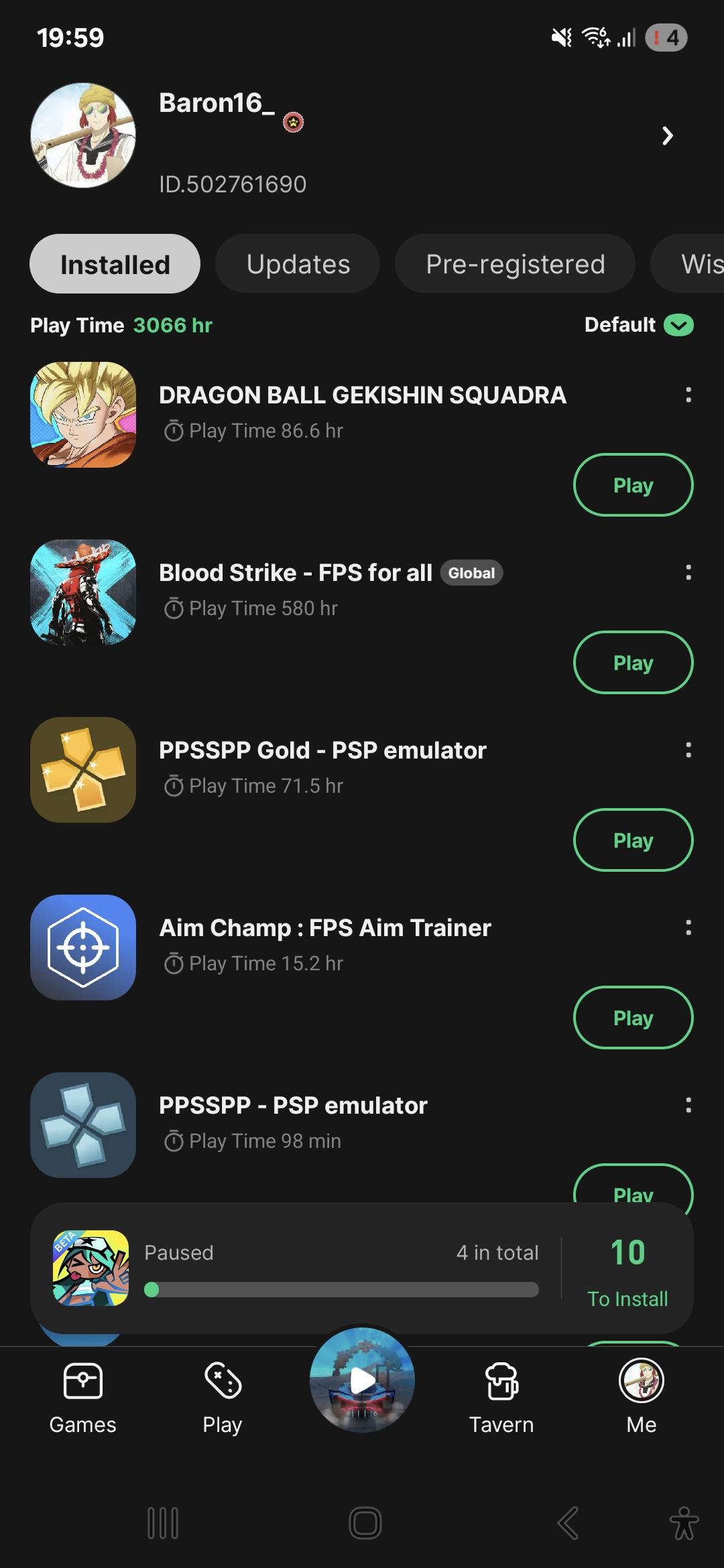Open overflow menu for PPSSPP Gold
Image resolution: width=724 pixels, height=1568 pixels.
click(688, 750)
